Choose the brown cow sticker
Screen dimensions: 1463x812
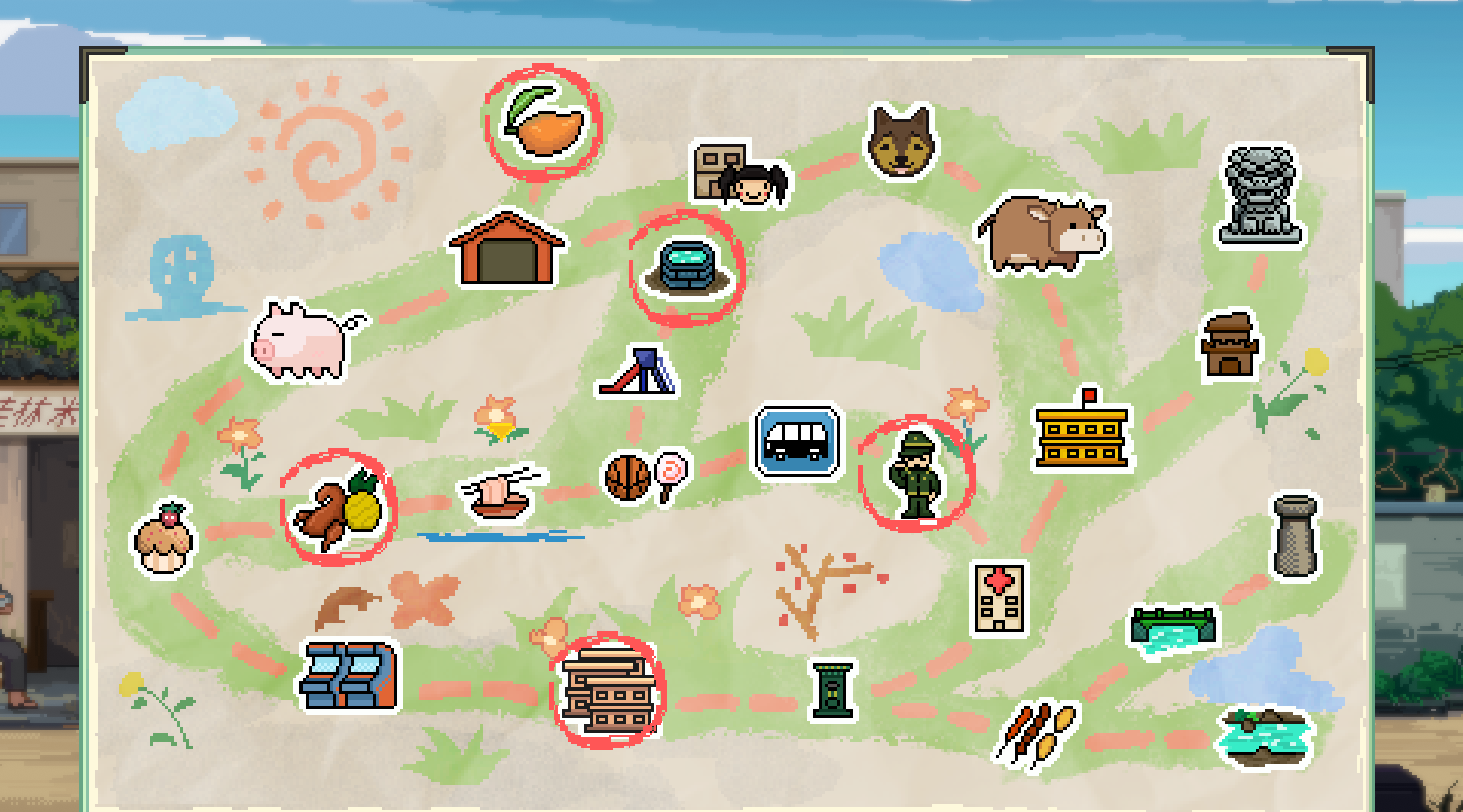coord(1043,233)
